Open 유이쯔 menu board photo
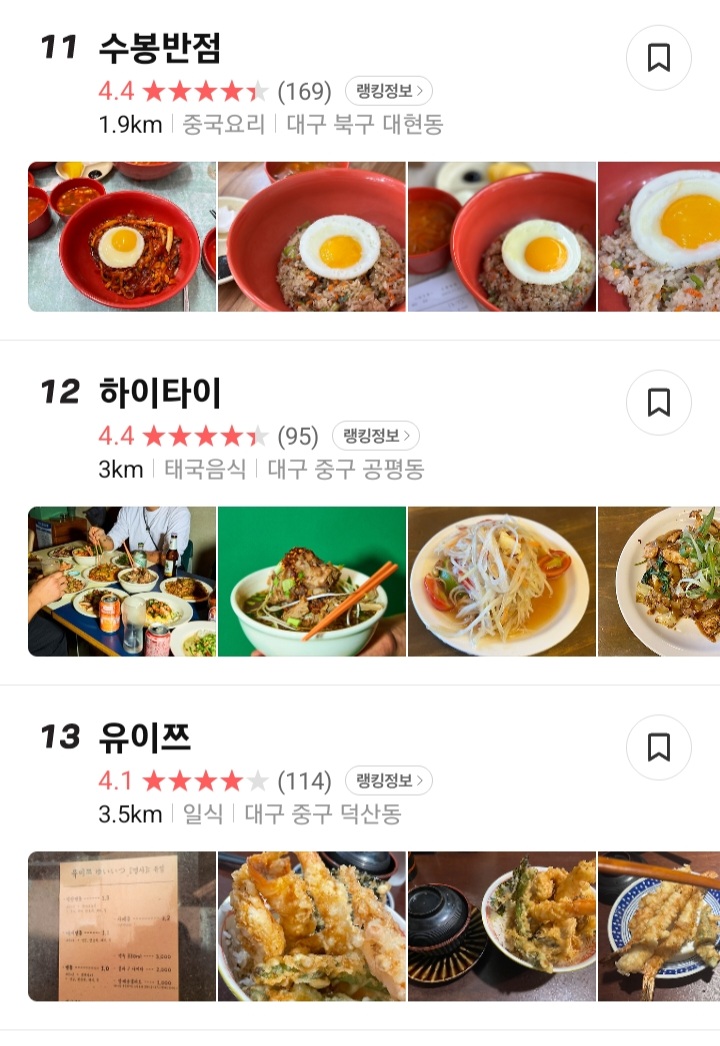The image size is (720, 1046). (x=122, y=926)
